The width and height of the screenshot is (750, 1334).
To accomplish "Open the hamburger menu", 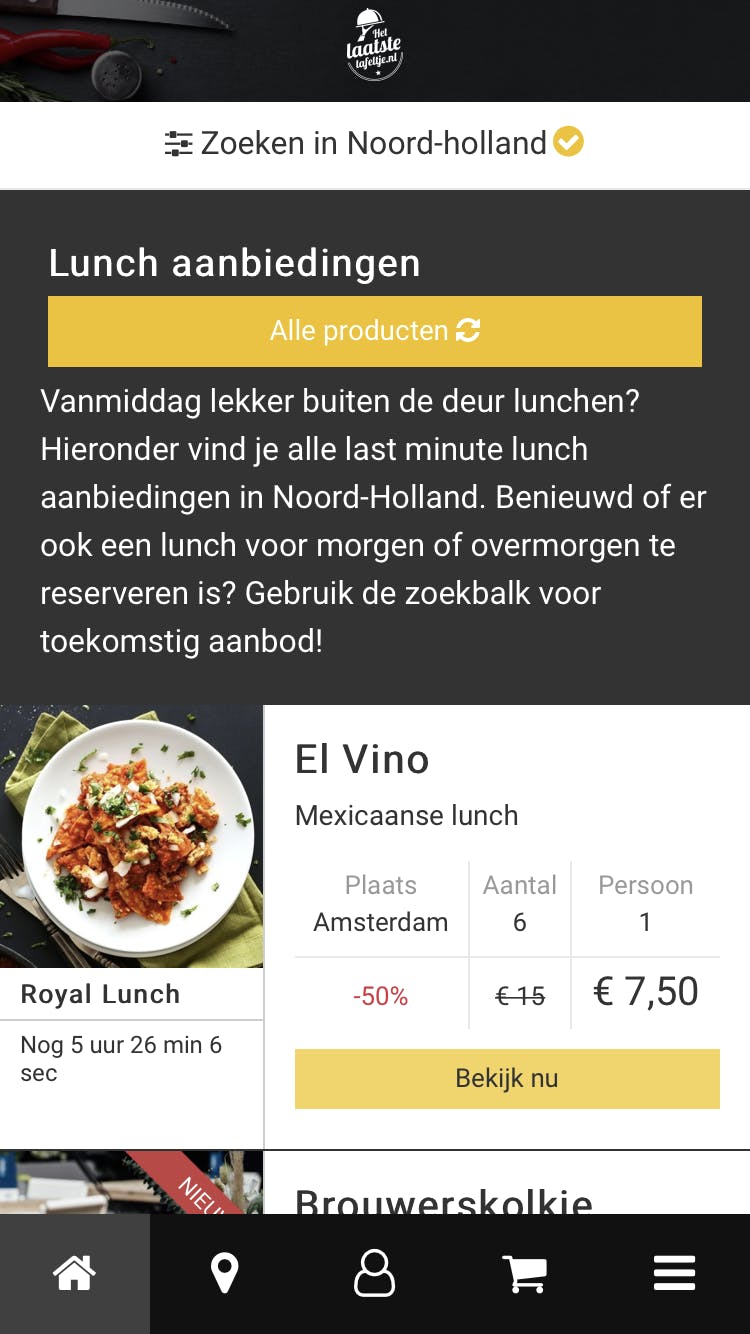I will click(675, 1274).
